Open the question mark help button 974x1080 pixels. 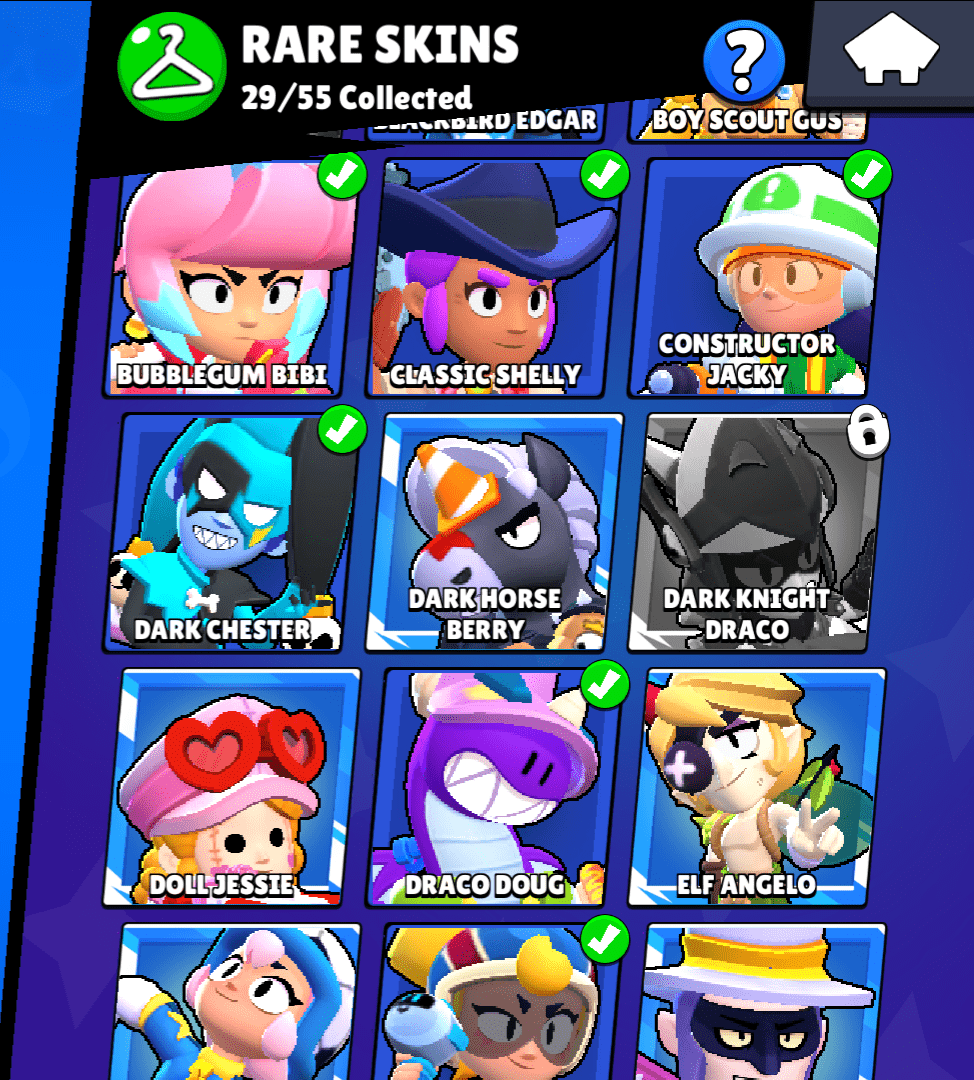[743, 59]
